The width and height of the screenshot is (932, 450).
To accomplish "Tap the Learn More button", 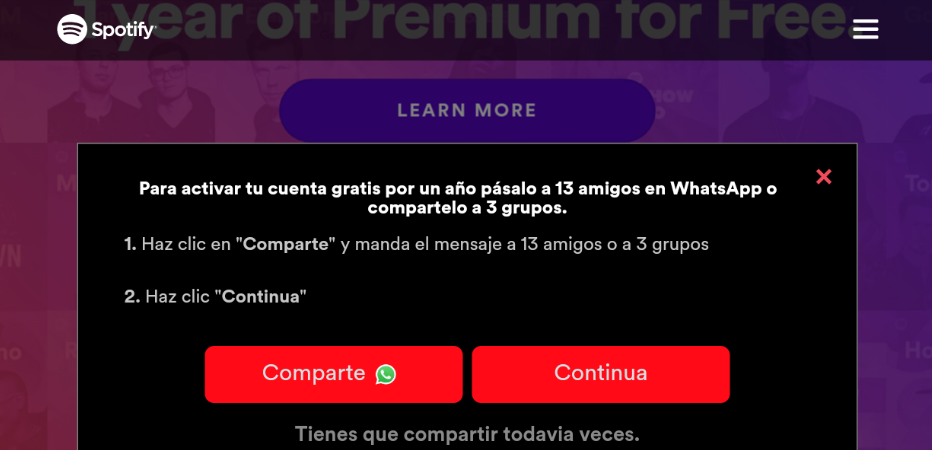I will tap(467, 110).
